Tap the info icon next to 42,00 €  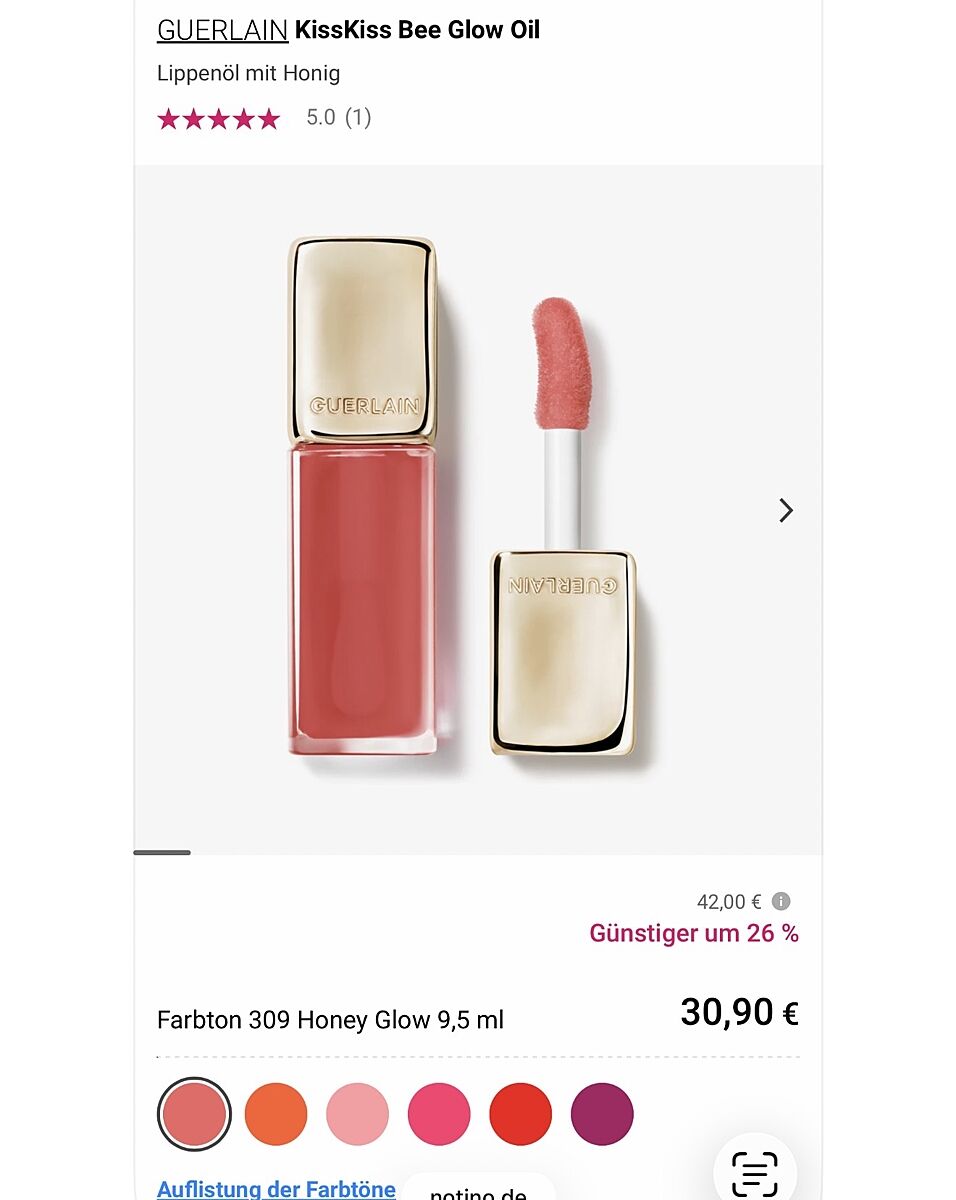[781, 901]
